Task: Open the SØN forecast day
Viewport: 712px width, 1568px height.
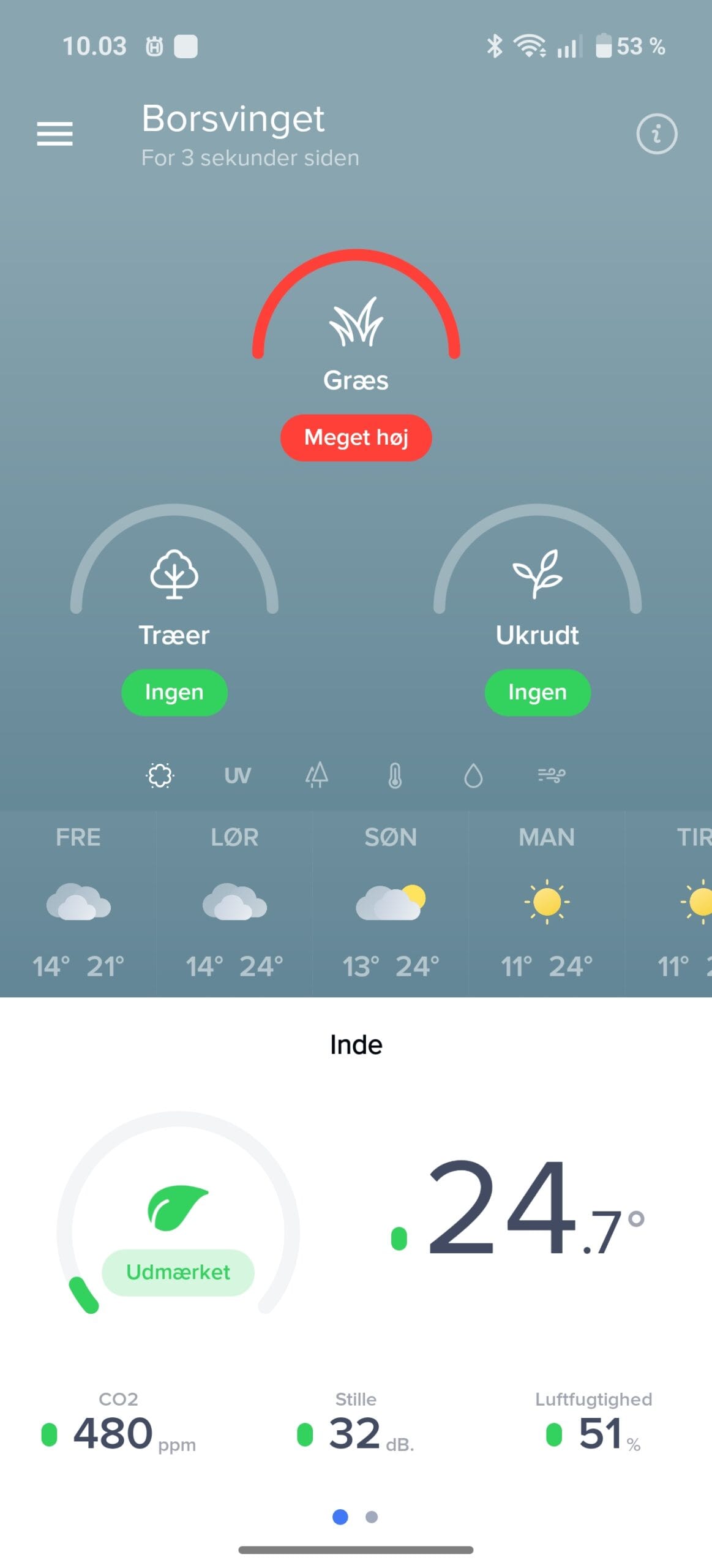Action: [x=391, y=903]
